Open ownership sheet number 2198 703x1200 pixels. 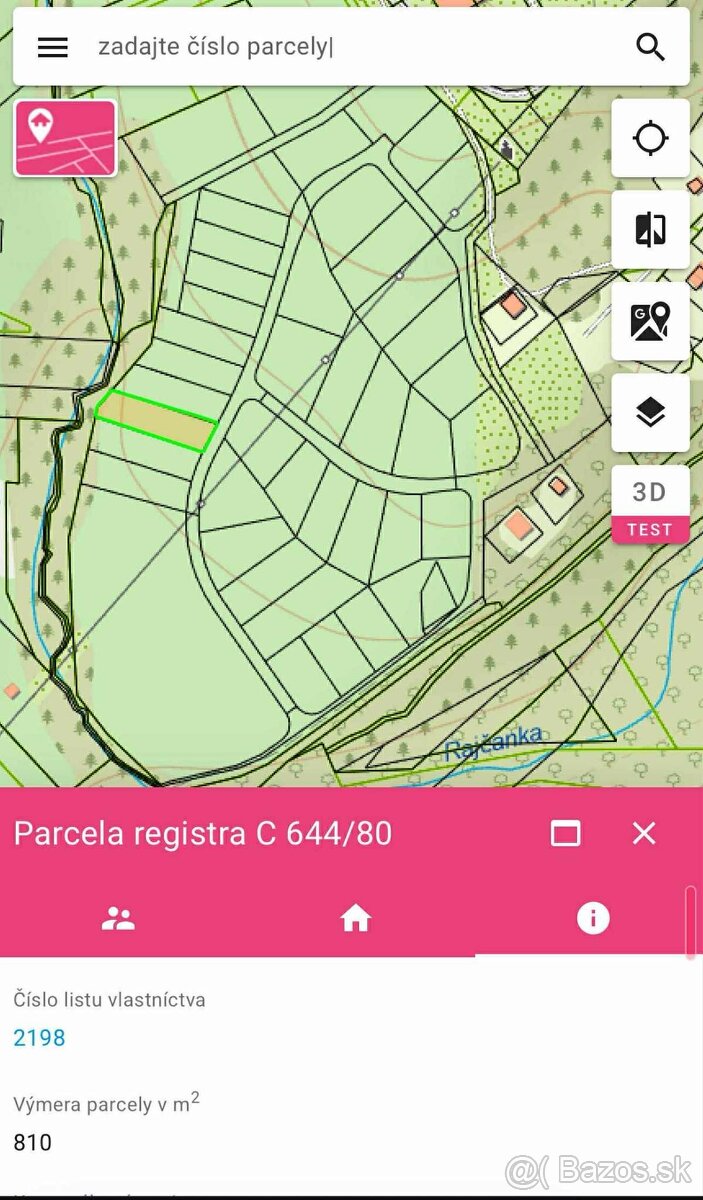point(40,1038)
